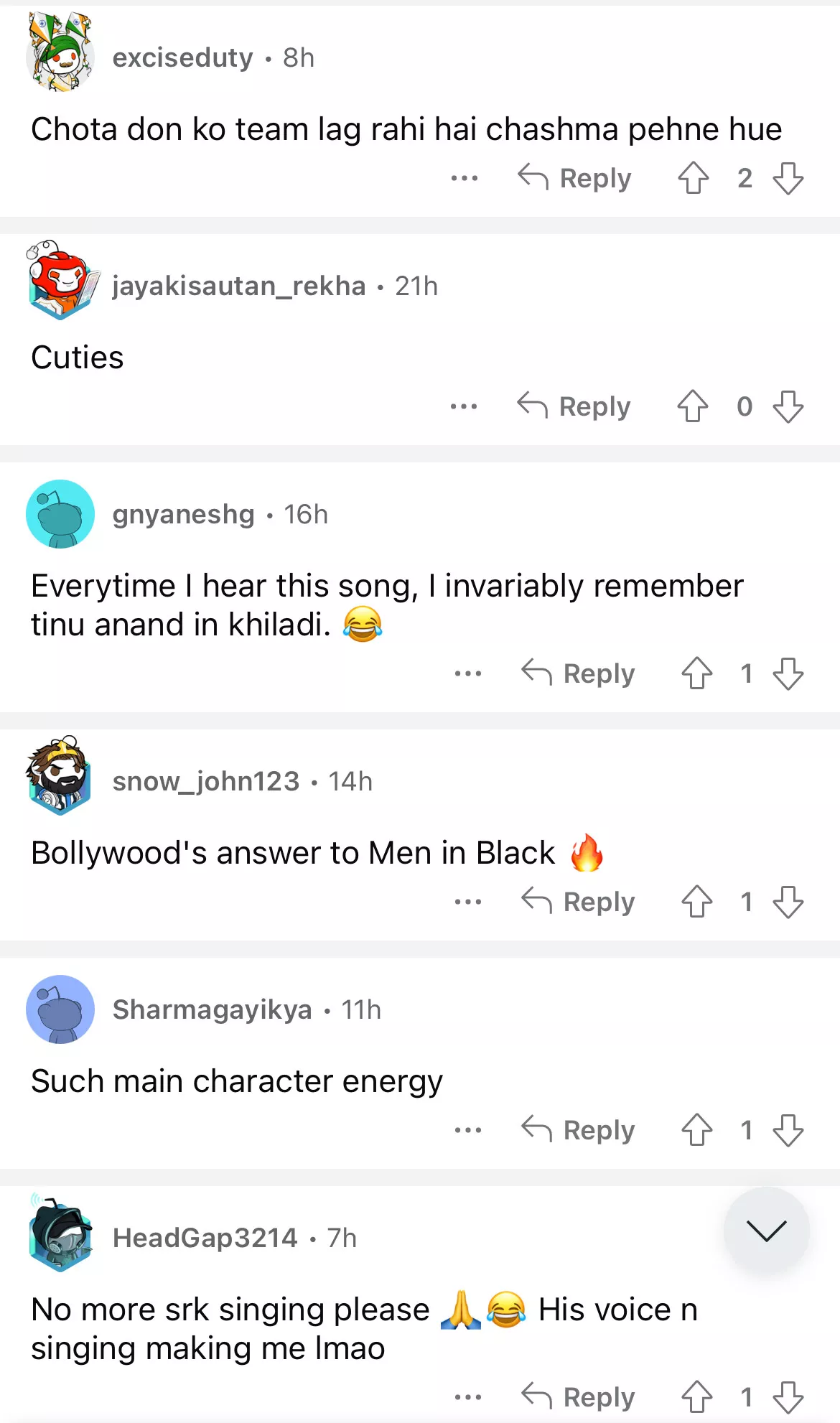Upvote HeadGap3214's comment
Image resolution: width=840 pixels, height=1423 pixels.
696,1397
